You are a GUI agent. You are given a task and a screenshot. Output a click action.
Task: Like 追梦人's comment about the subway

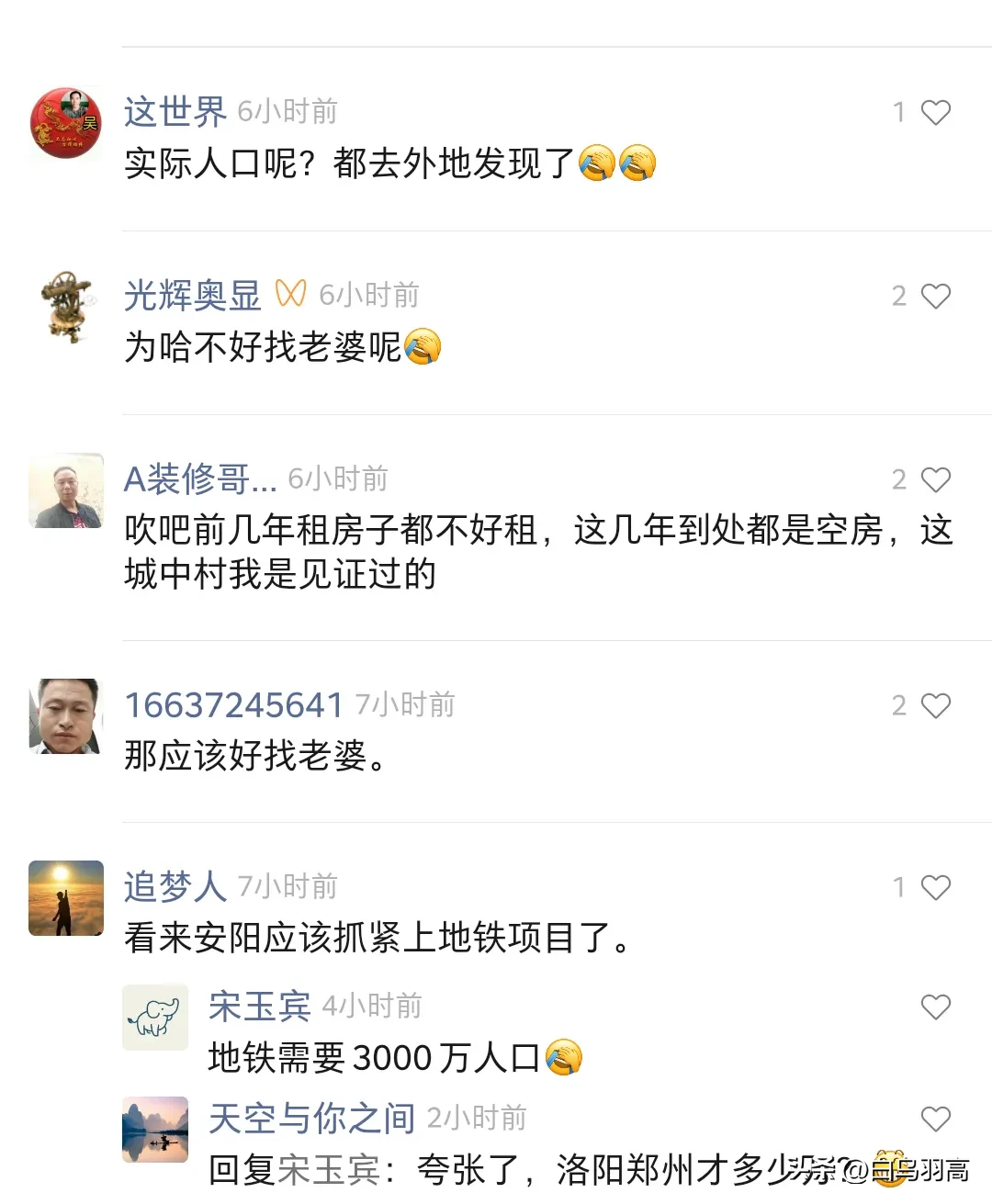point(935,888)
